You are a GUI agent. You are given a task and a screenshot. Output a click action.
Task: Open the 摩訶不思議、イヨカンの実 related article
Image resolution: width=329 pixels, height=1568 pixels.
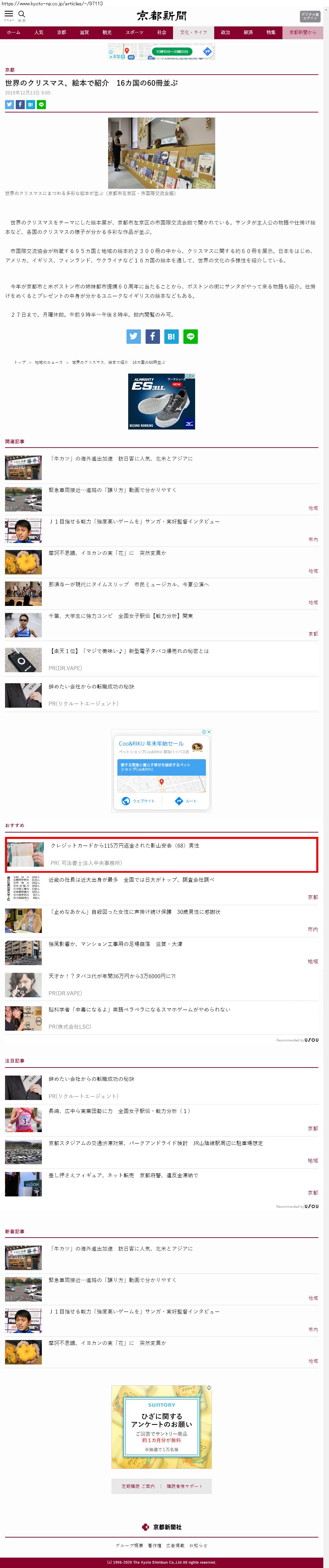(107, 553)
